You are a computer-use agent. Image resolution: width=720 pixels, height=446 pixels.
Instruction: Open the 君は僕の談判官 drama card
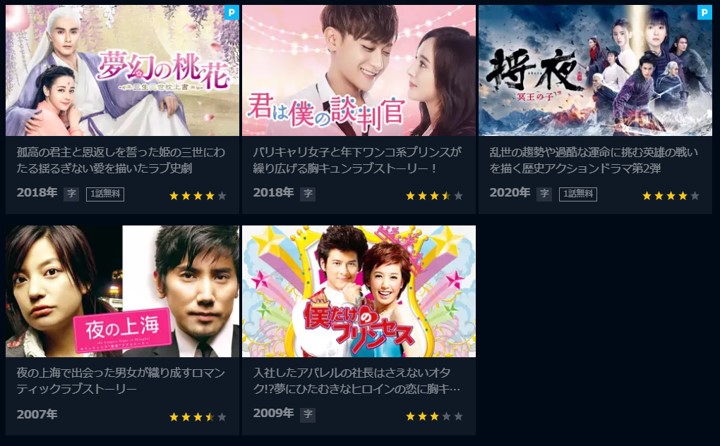[358, 72]
